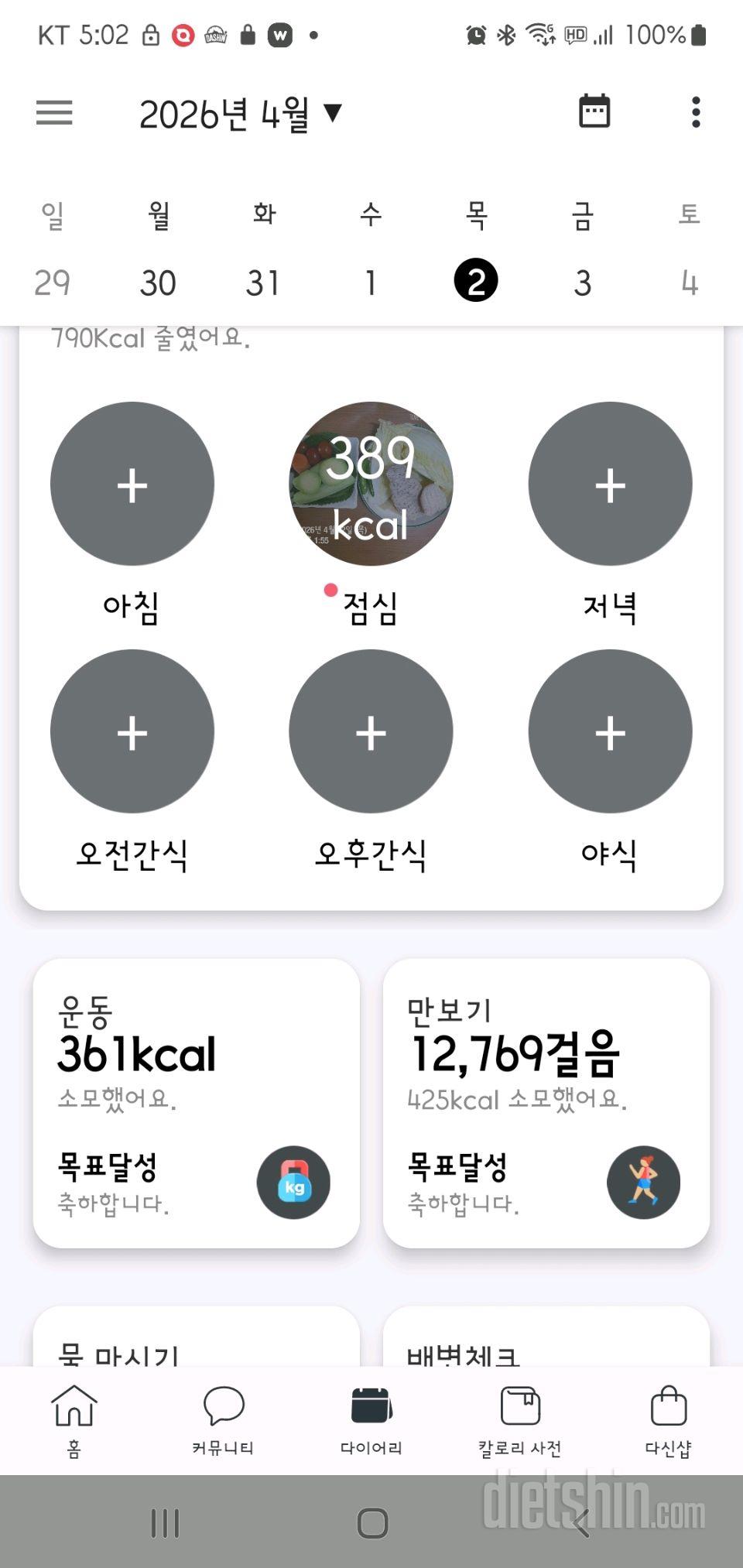Add a 아침 breakfast entry
743x1568 pixels.
pyautogui.click(x=132, y=484)
